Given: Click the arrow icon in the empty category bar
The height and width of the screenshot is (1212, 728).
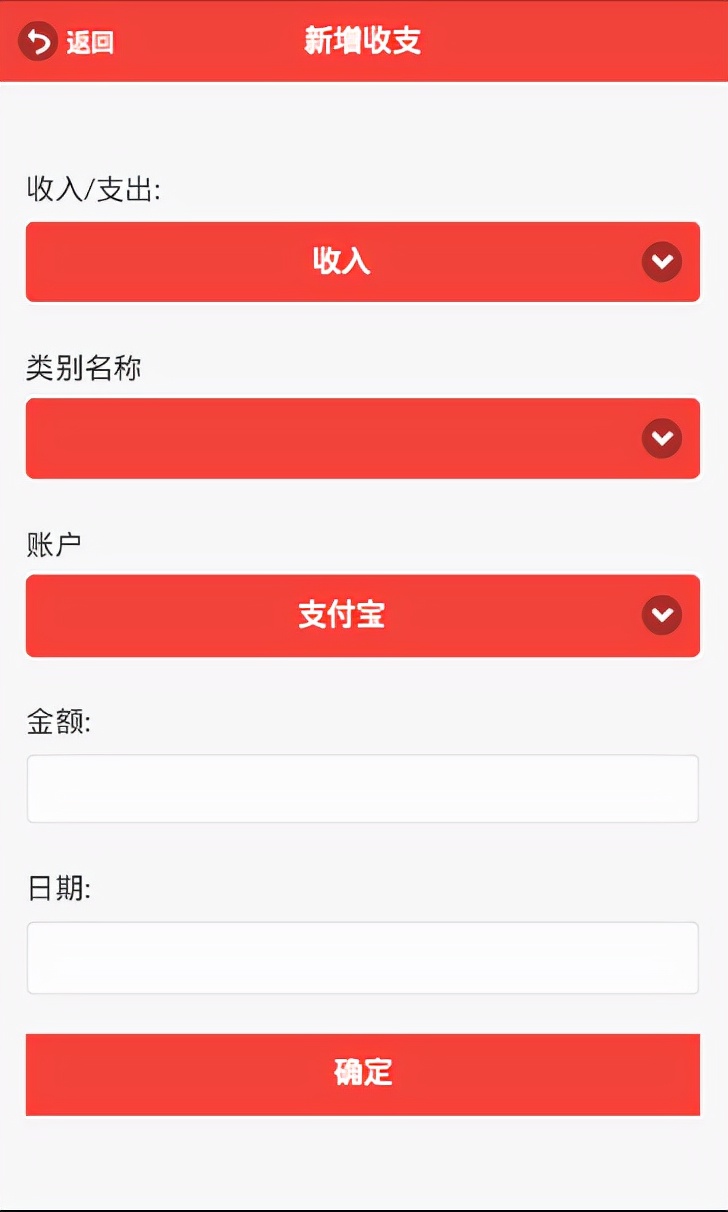Looking at the screenshot, I should click(661, 438).
